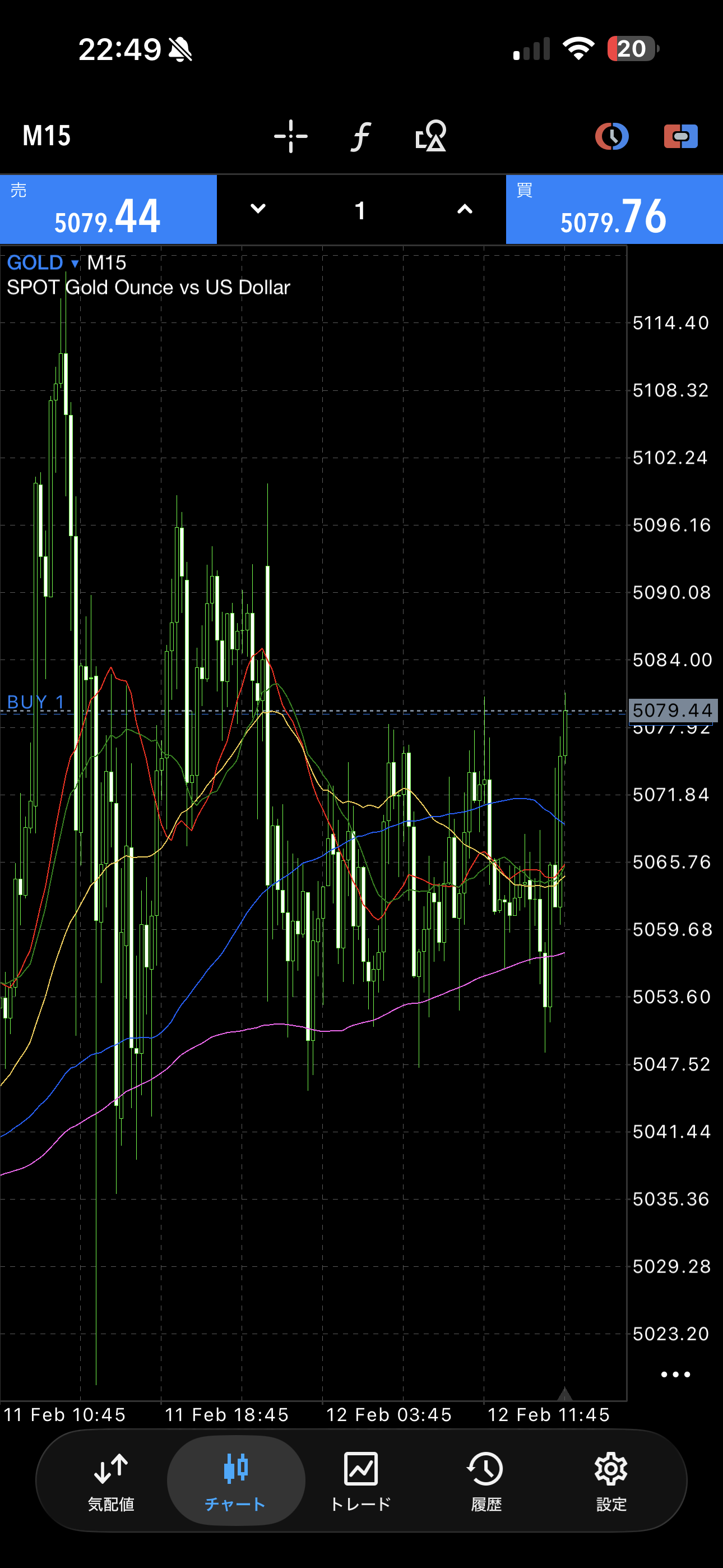Open the clock icon in toolbar
Viewport: 723px width, 1568px height.
pyautogui.click(x=611, y=136)
